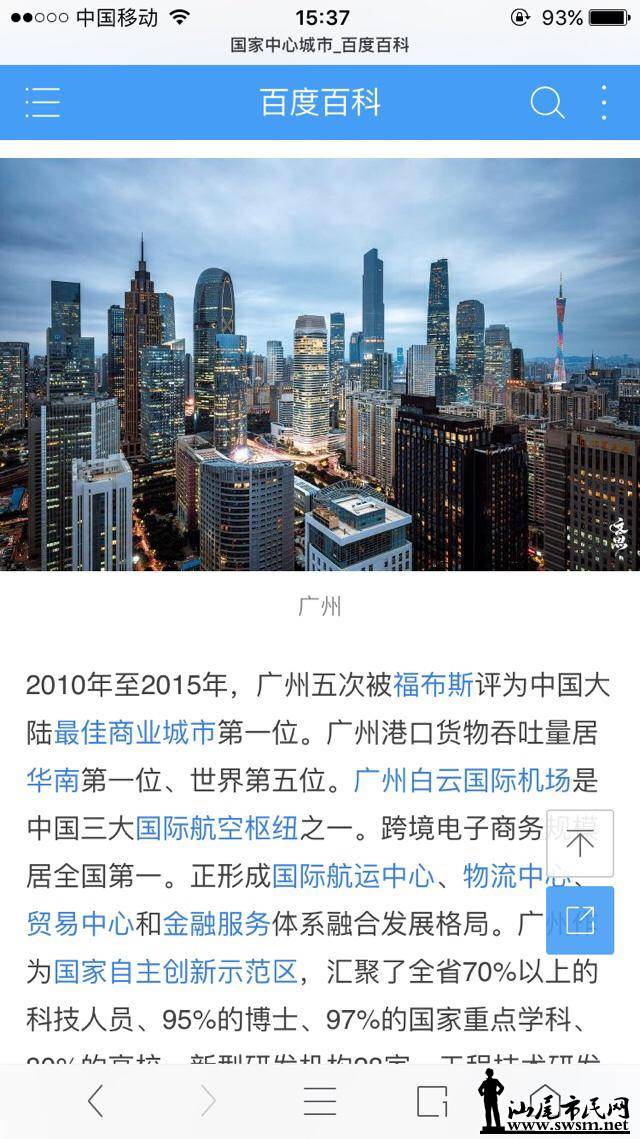This screenshot has height=1139, width=640.
Task: Open the hamburger menu in Baidu Baike header
Action: tap(43, 102)
